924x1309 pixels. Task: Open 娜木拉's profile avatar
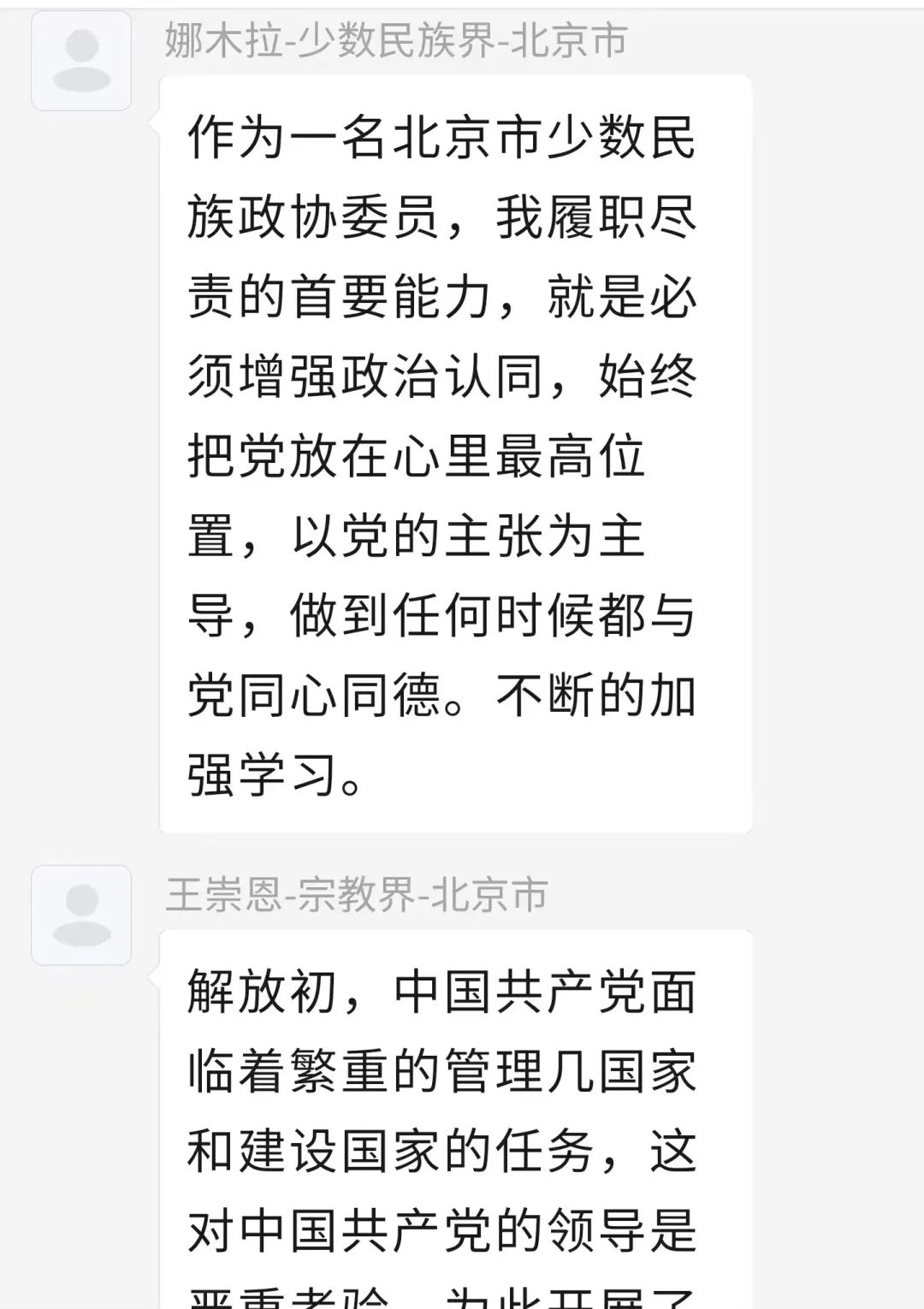[81, 60]
